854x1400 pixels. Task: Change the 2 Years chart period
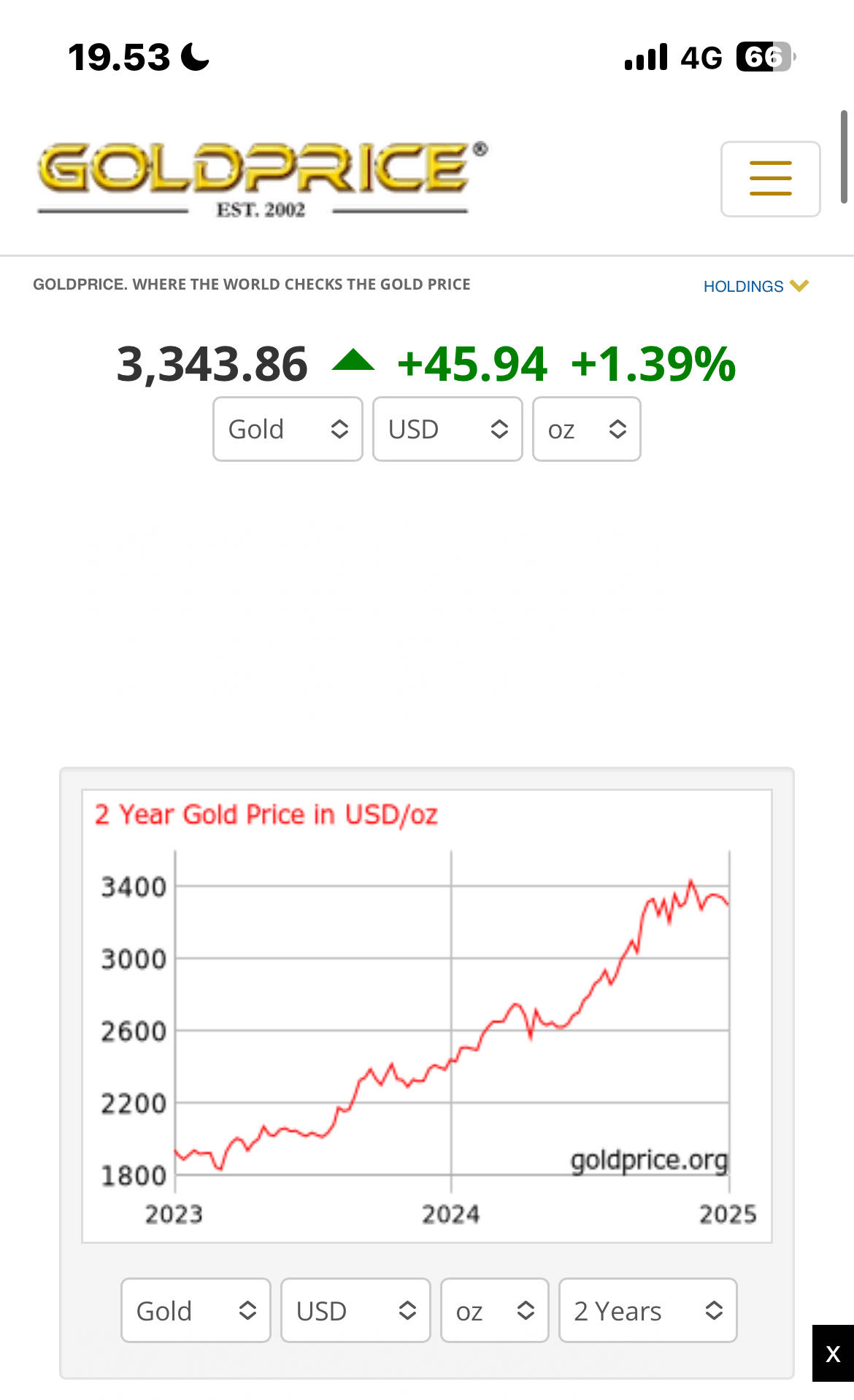tap(648, 1310)
